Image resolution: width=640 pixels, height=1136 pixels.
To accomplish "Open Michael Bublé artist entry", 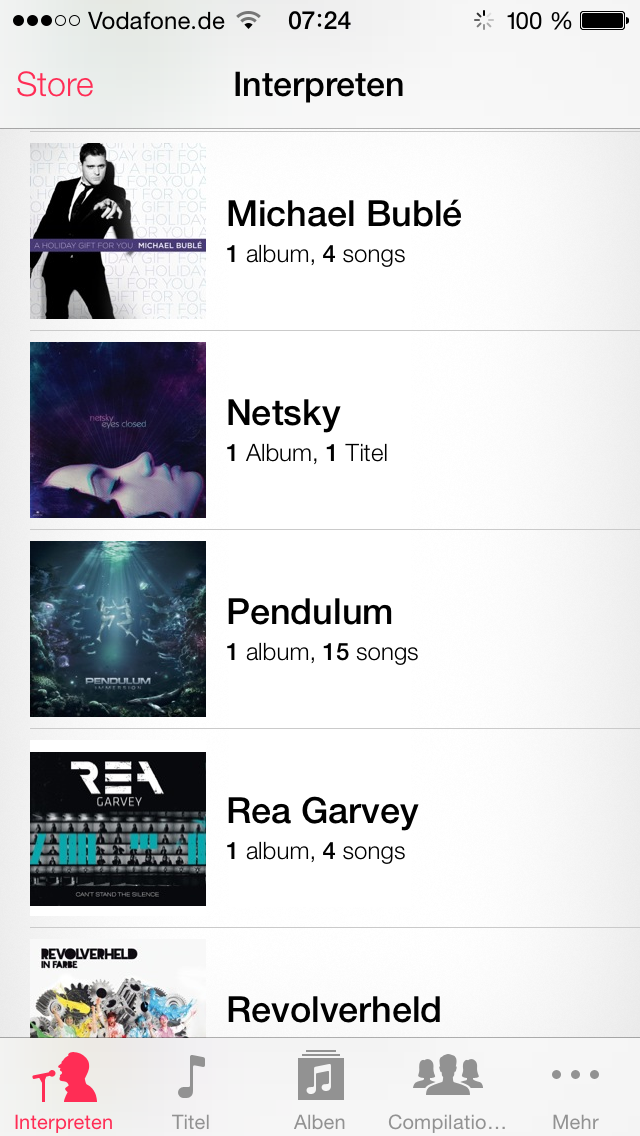I will [320, 231].
